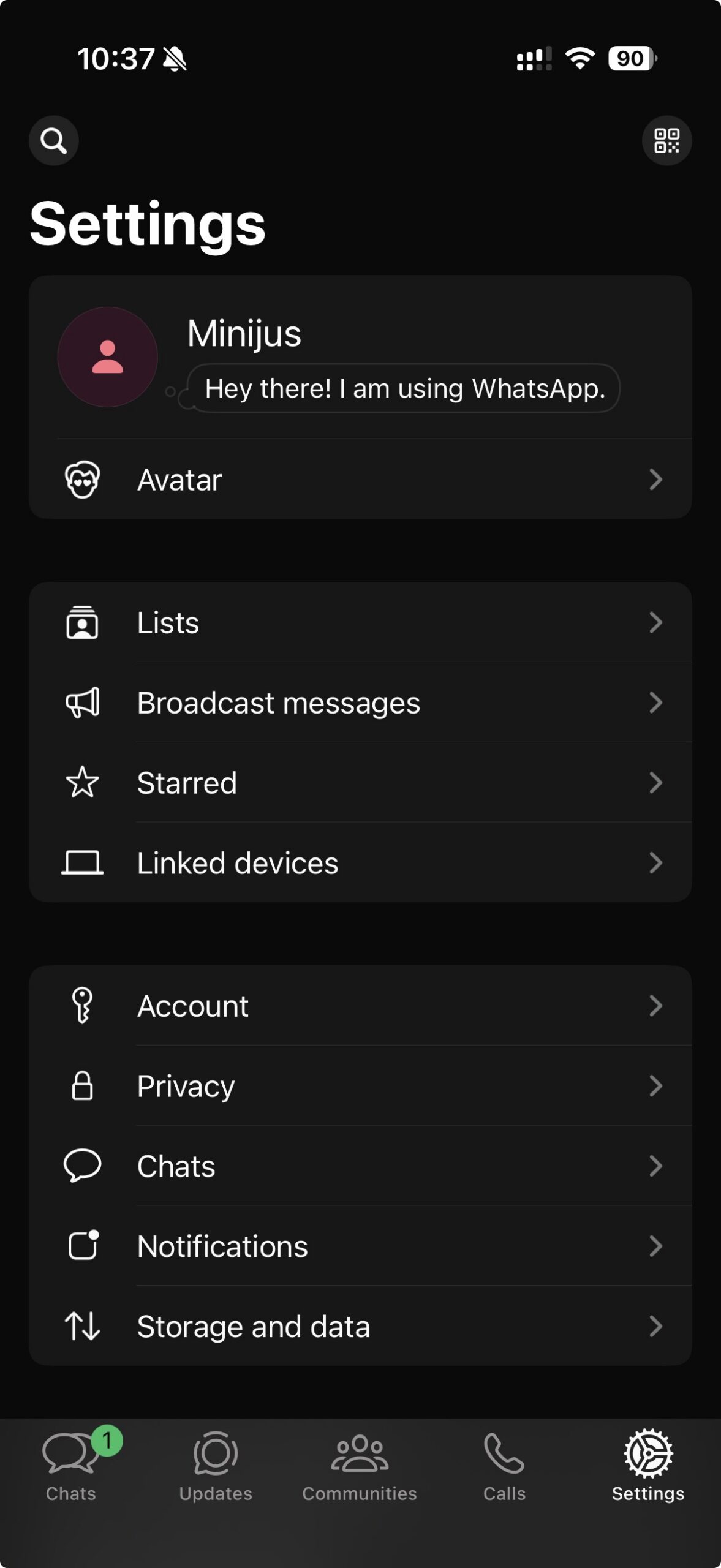Tap the profile picture thumbnail
721x1568 pixels.
coord(107,357)
